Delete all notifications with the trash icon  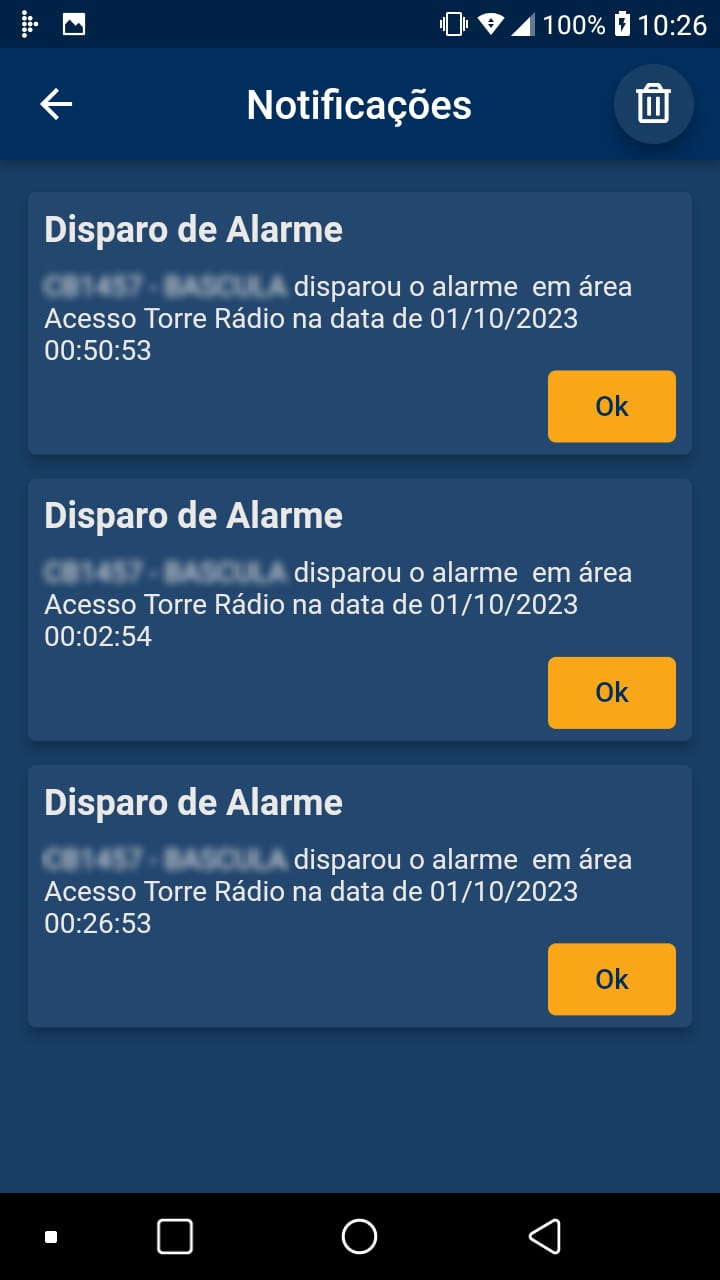tap(653, 104)
